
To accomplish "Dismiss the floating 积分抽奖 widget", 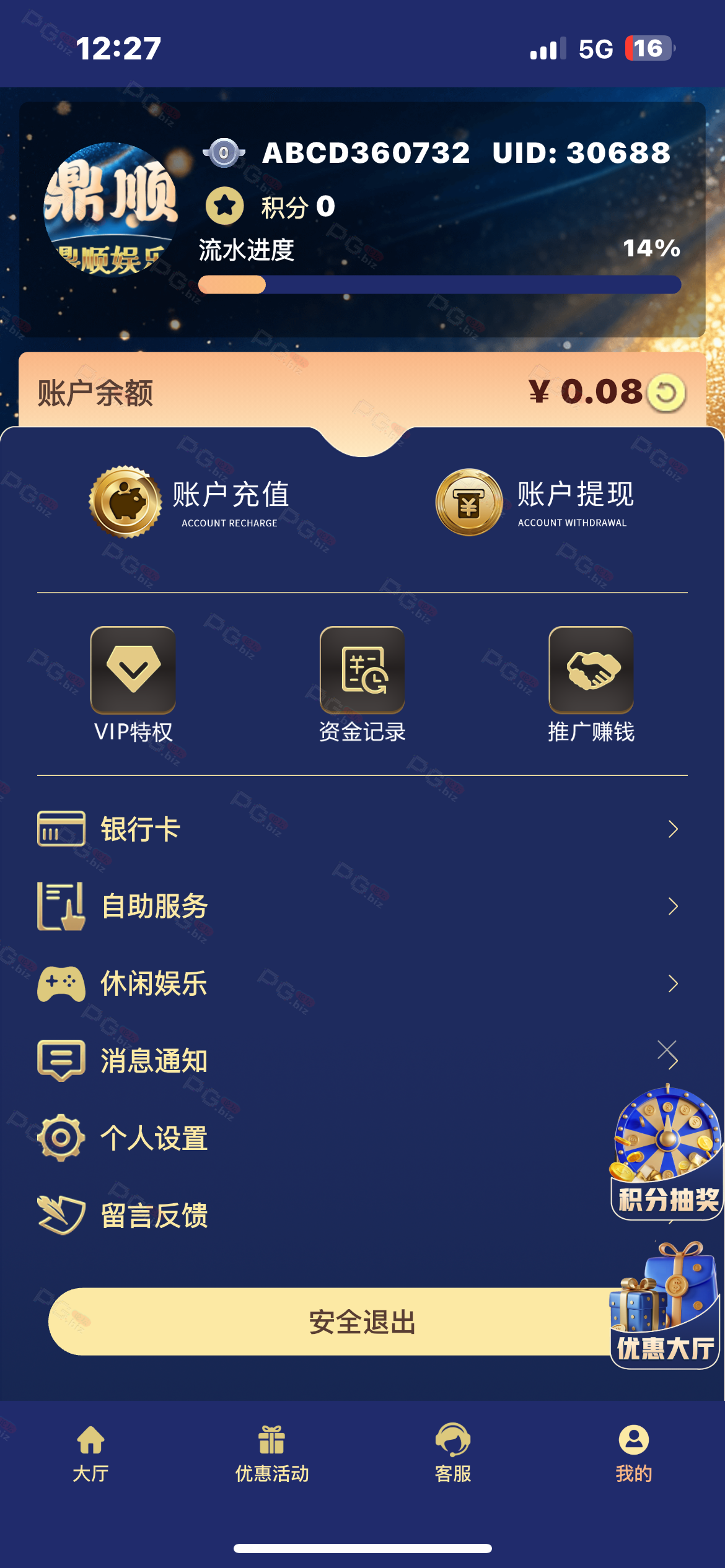I will click(x=667, y=1050).
